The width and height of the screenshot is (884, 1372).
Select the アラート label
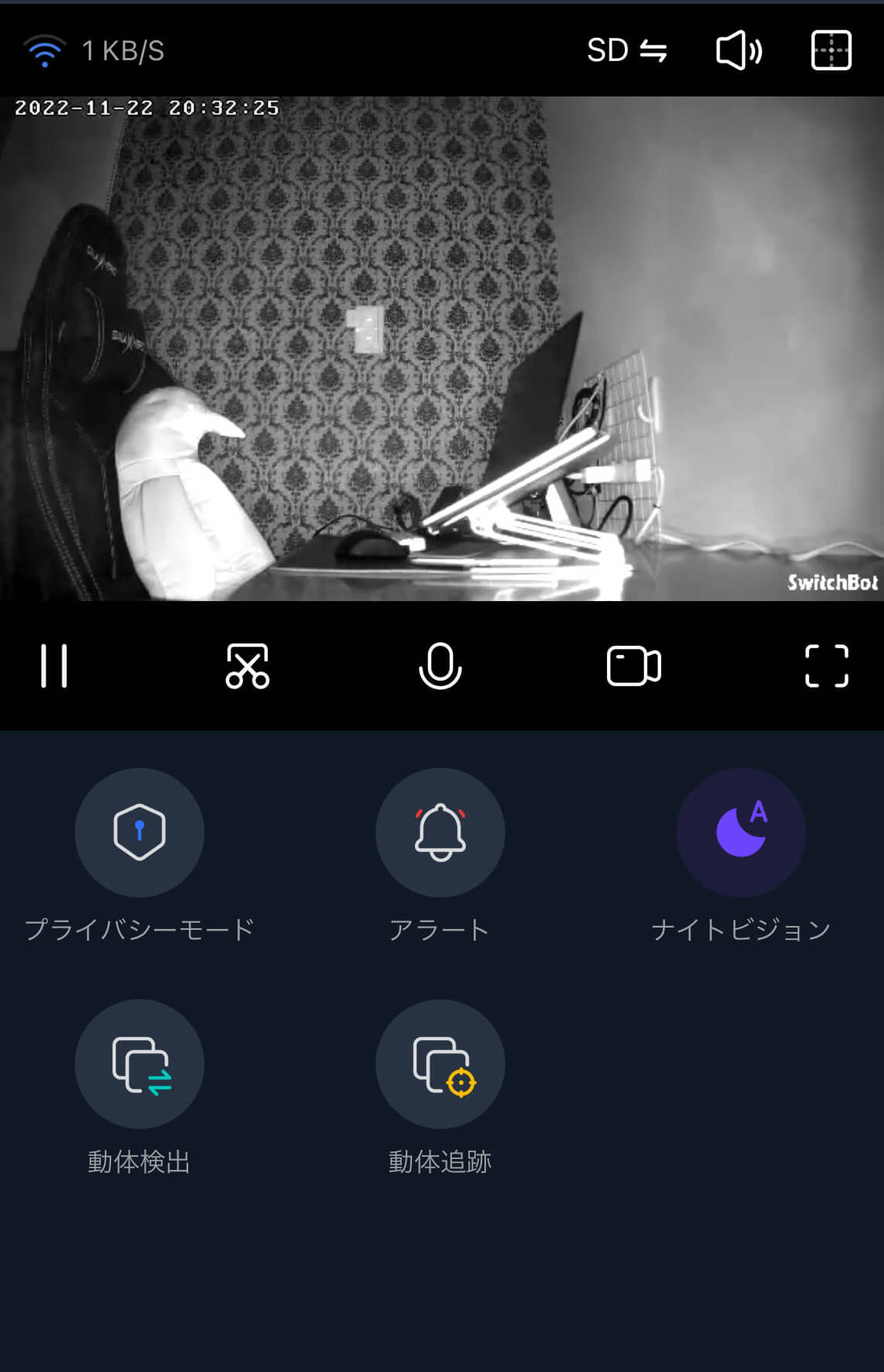(x=440, y=930)
